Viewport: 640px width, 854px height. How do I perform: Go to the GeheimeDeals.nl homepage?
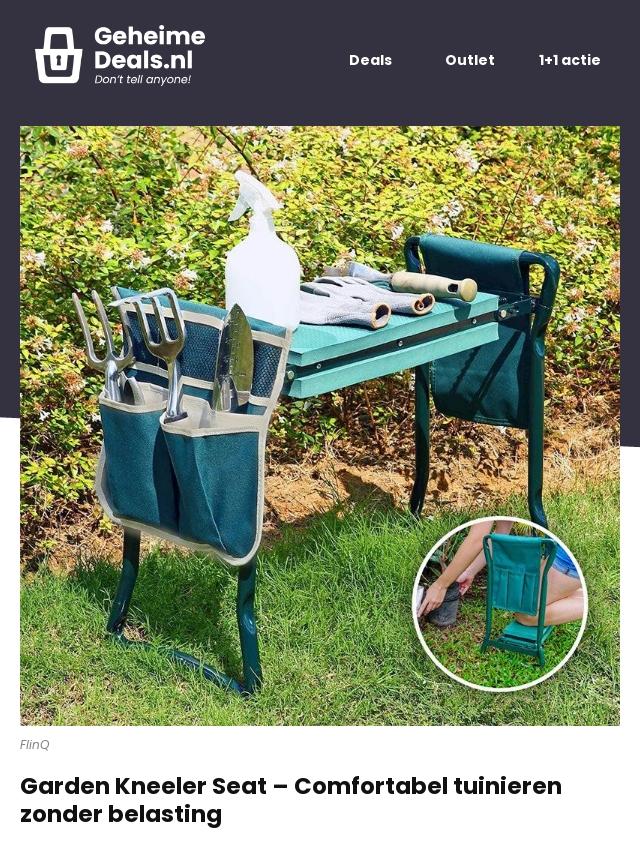[120, 55]
